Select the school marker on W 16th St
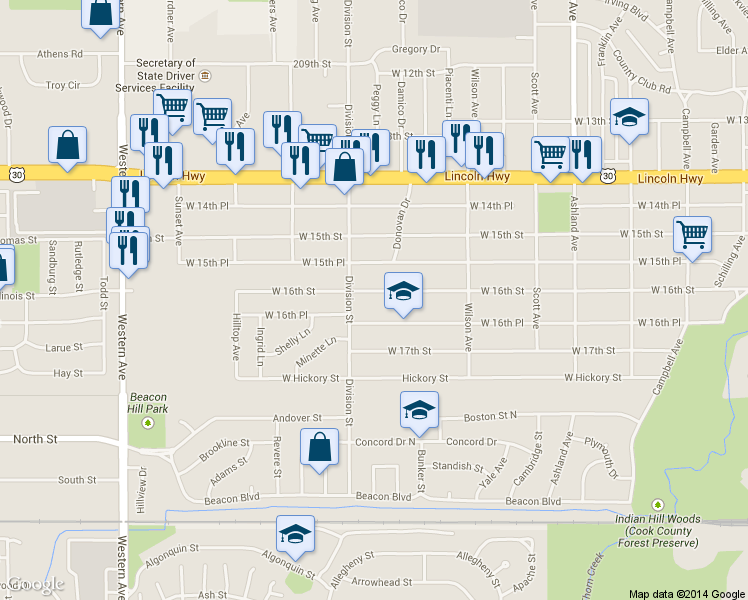 [x=403, y=291]
